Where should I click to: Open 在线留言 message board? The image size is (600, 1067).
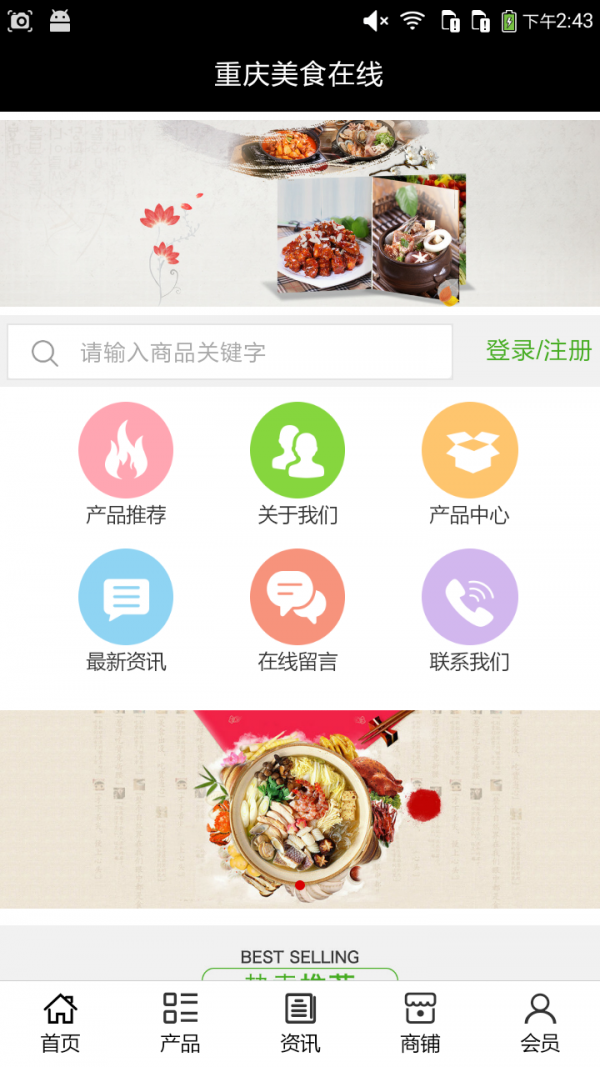click(x=297, y=597)
